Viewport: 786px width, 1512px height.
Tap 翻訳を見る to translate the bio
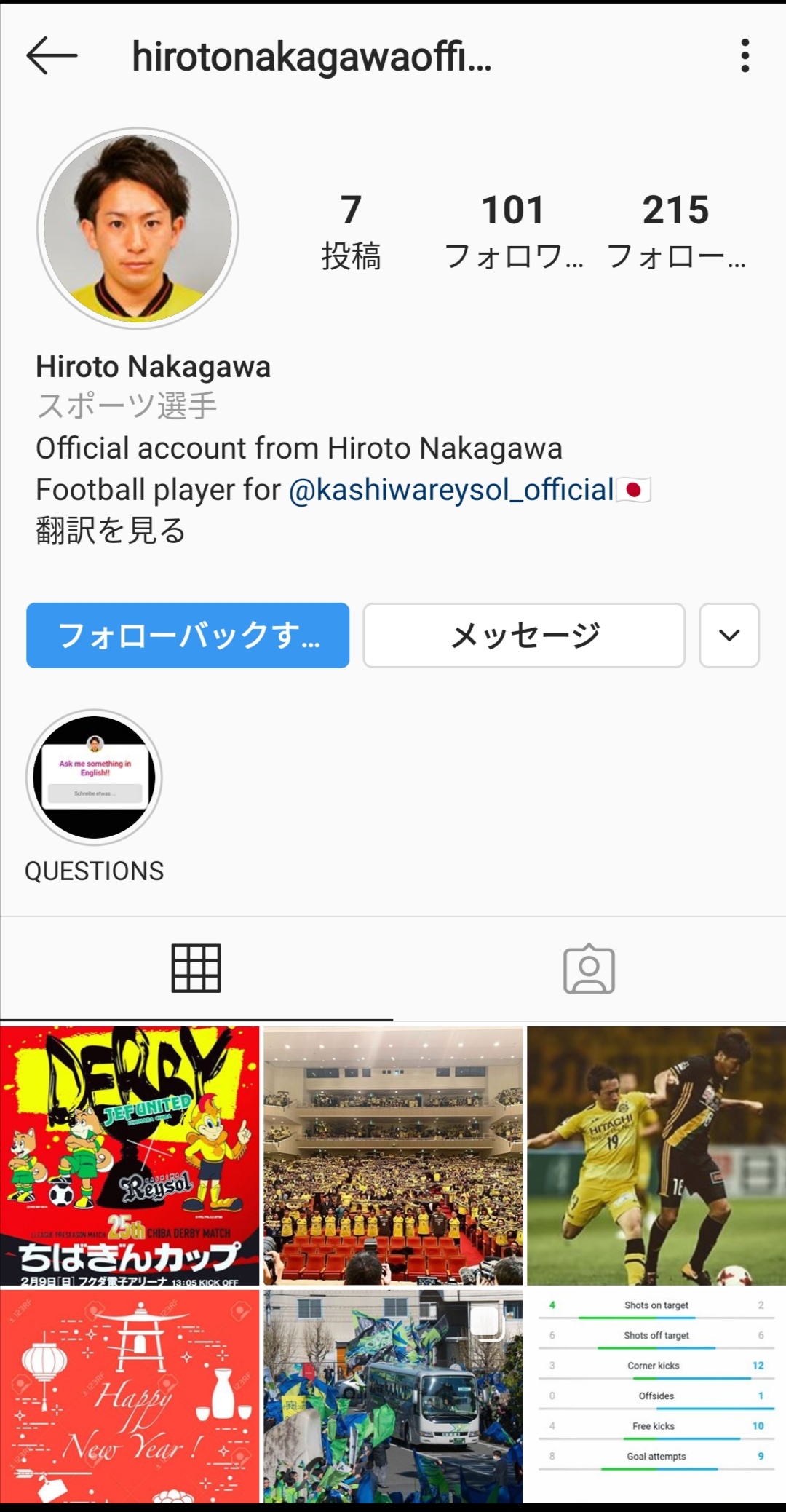(x=111, y=531)
